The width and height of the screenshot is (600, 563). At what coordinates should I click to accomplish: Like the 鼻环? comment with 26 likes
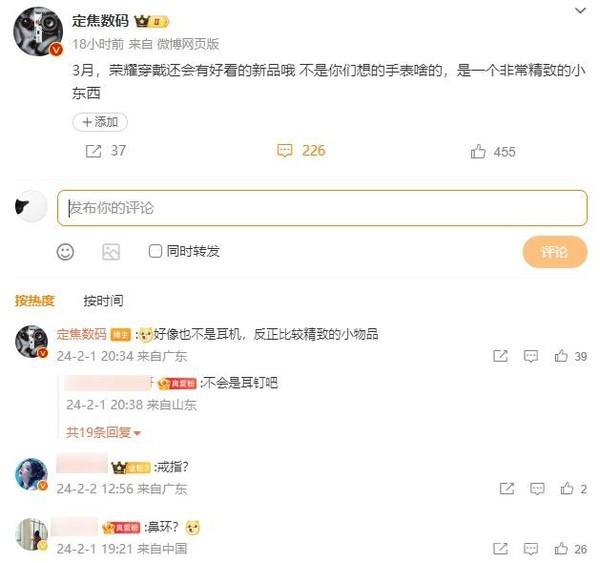pos(561,548)
